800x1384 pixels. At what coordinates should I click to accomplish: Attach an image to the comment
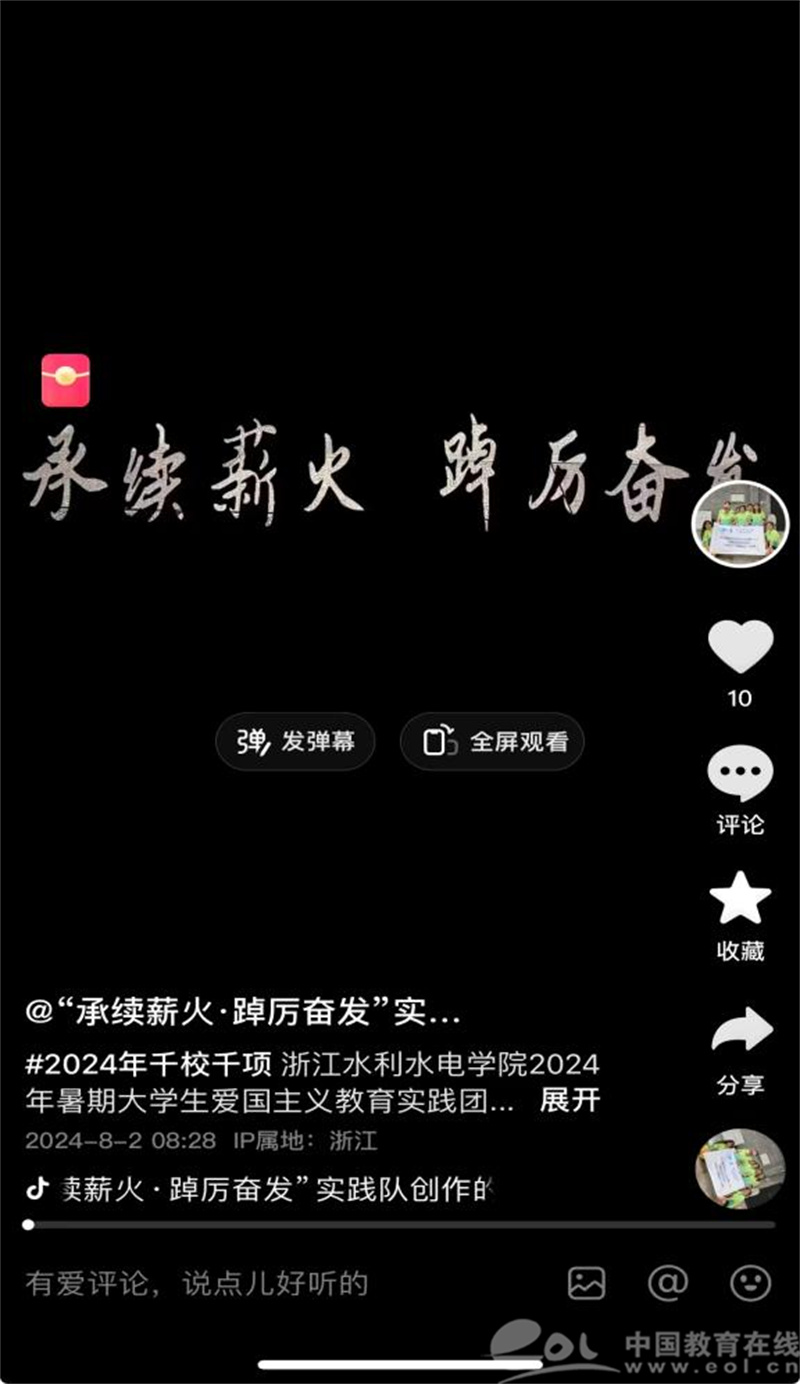tap(586, 1283)
